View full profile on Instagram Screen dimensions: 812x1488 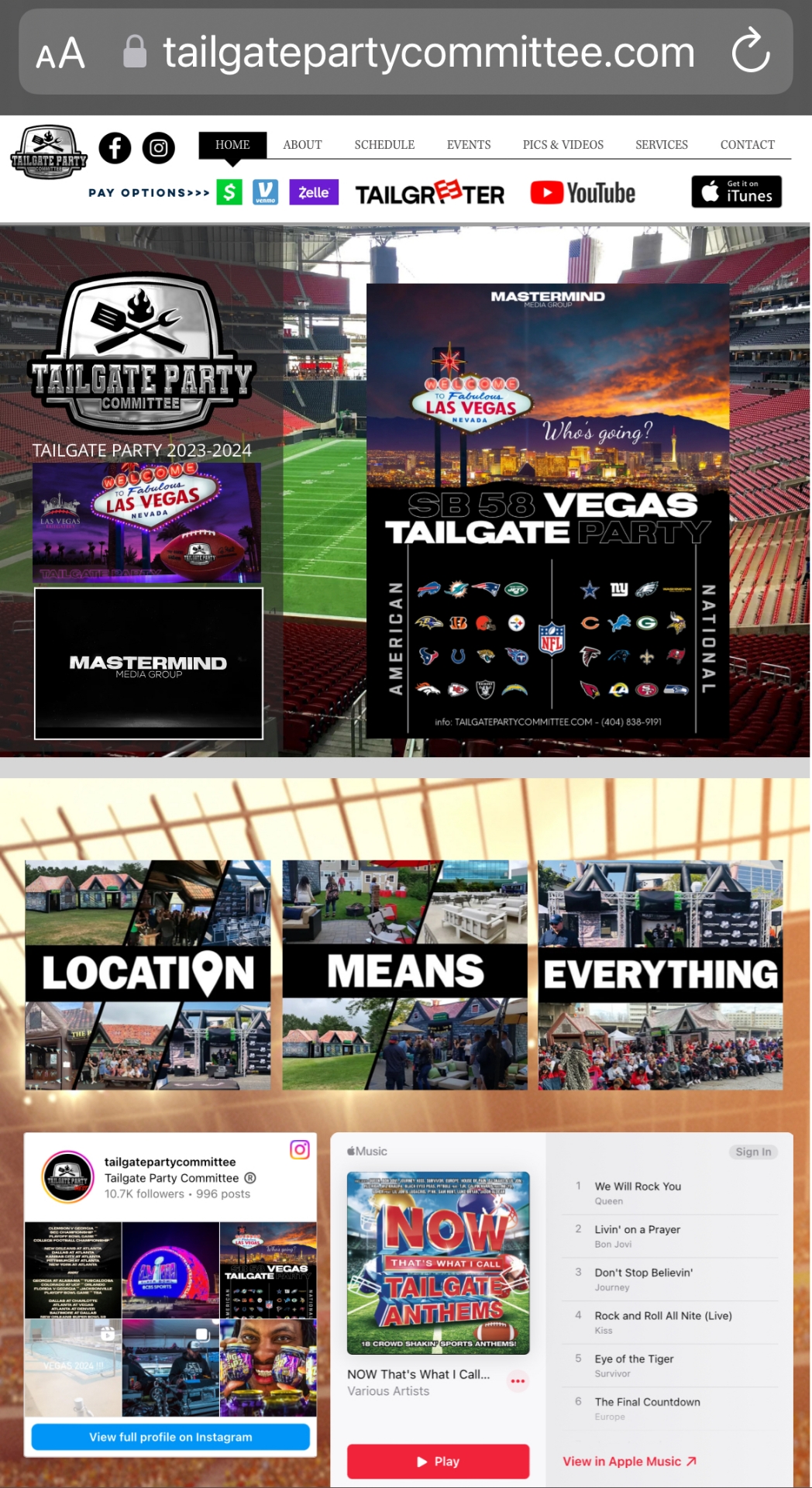coord(170,1437)
